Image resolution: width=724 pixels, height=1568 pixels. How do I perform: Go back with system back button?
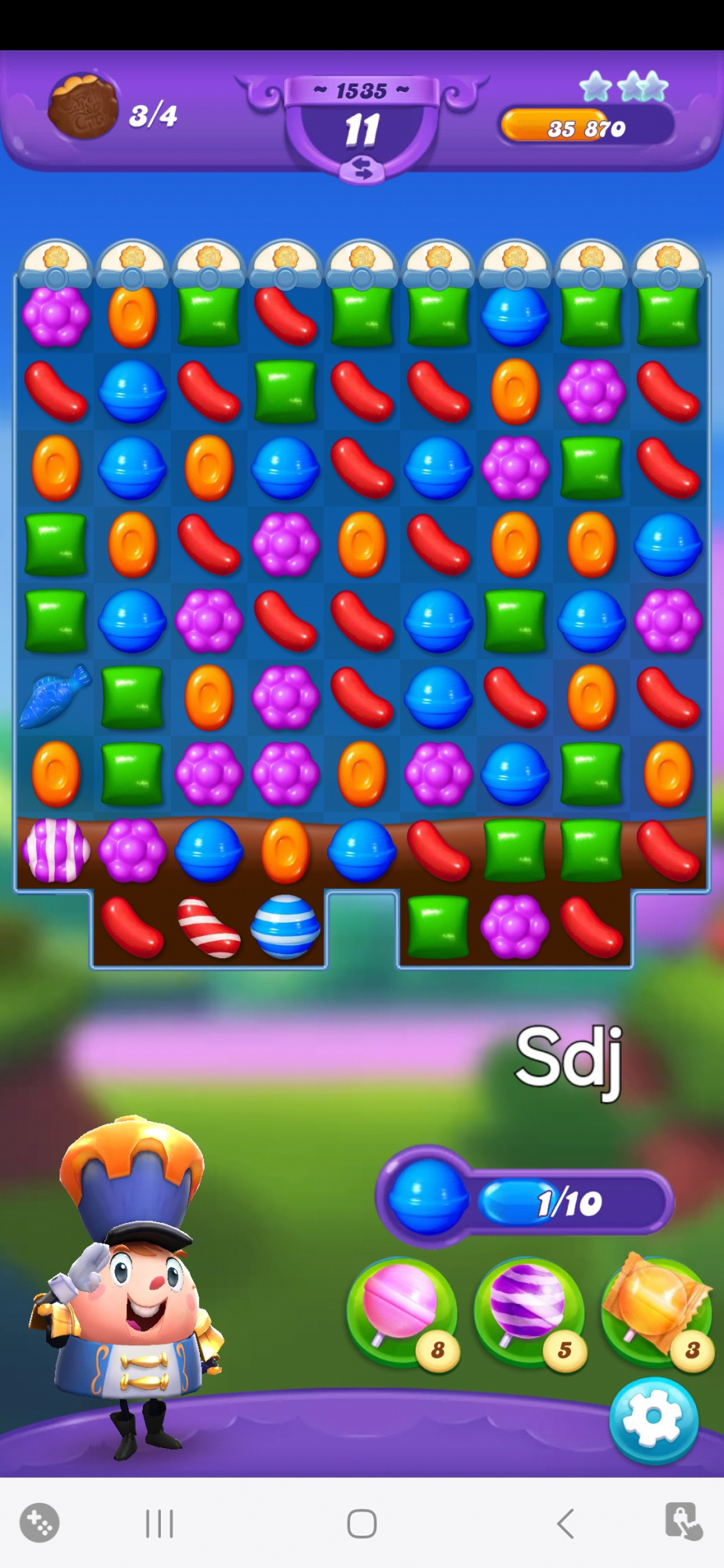[565, 1524]
